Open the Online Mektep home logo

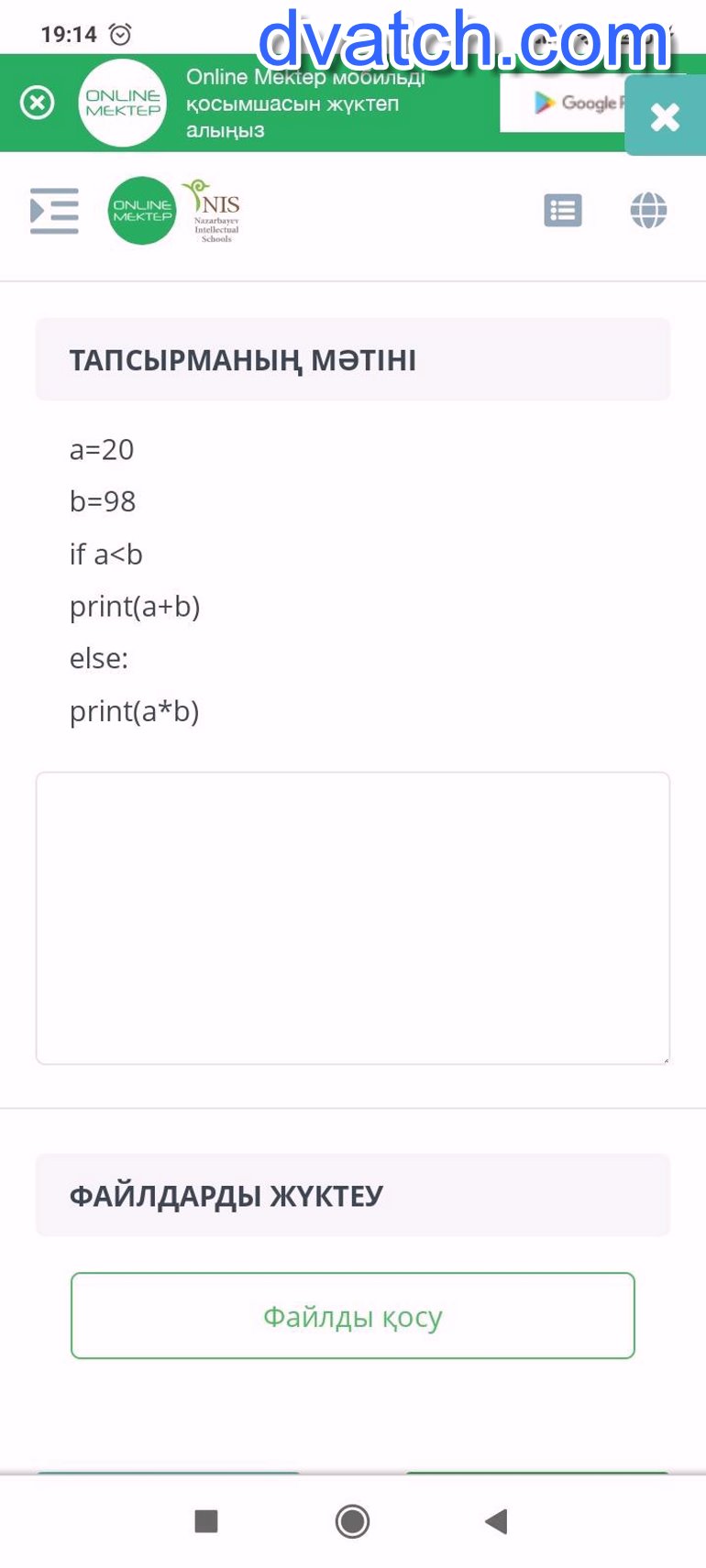(x=142, y=211)
